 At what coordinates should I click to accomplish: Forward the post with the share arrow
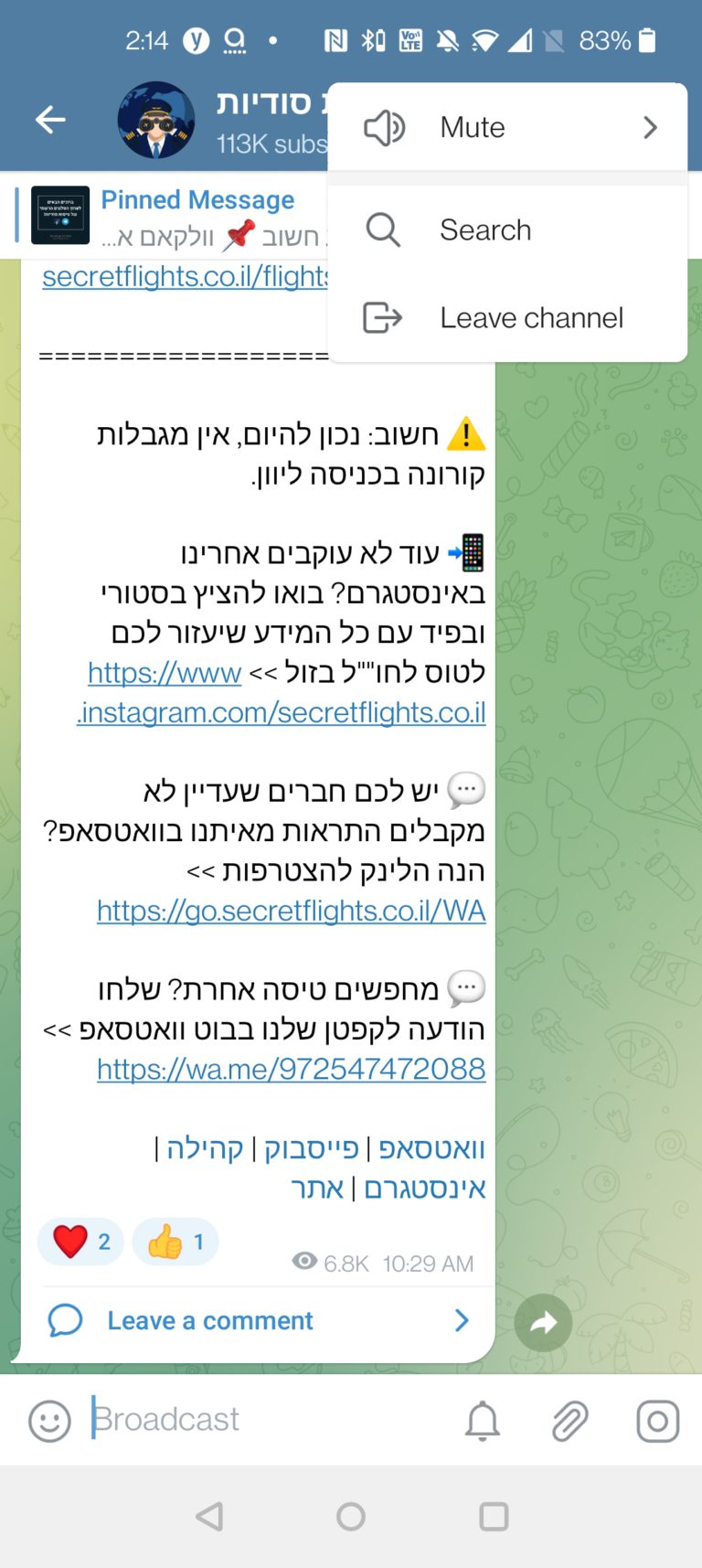point(544,1322)
